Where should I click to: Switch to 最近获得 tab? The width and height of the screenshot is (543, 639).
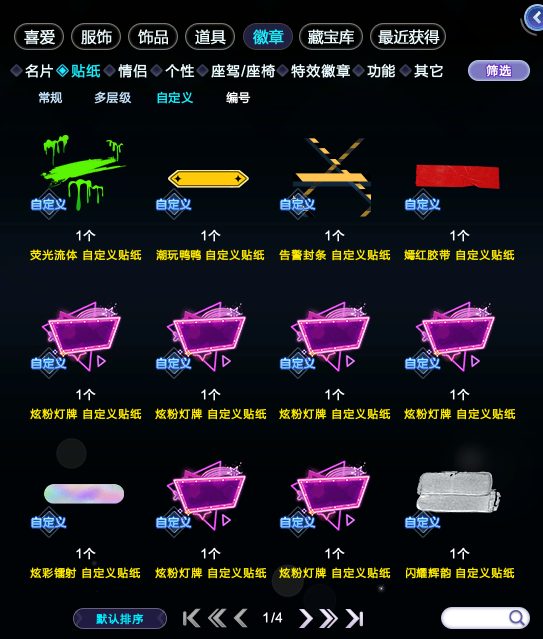point(408,37)
